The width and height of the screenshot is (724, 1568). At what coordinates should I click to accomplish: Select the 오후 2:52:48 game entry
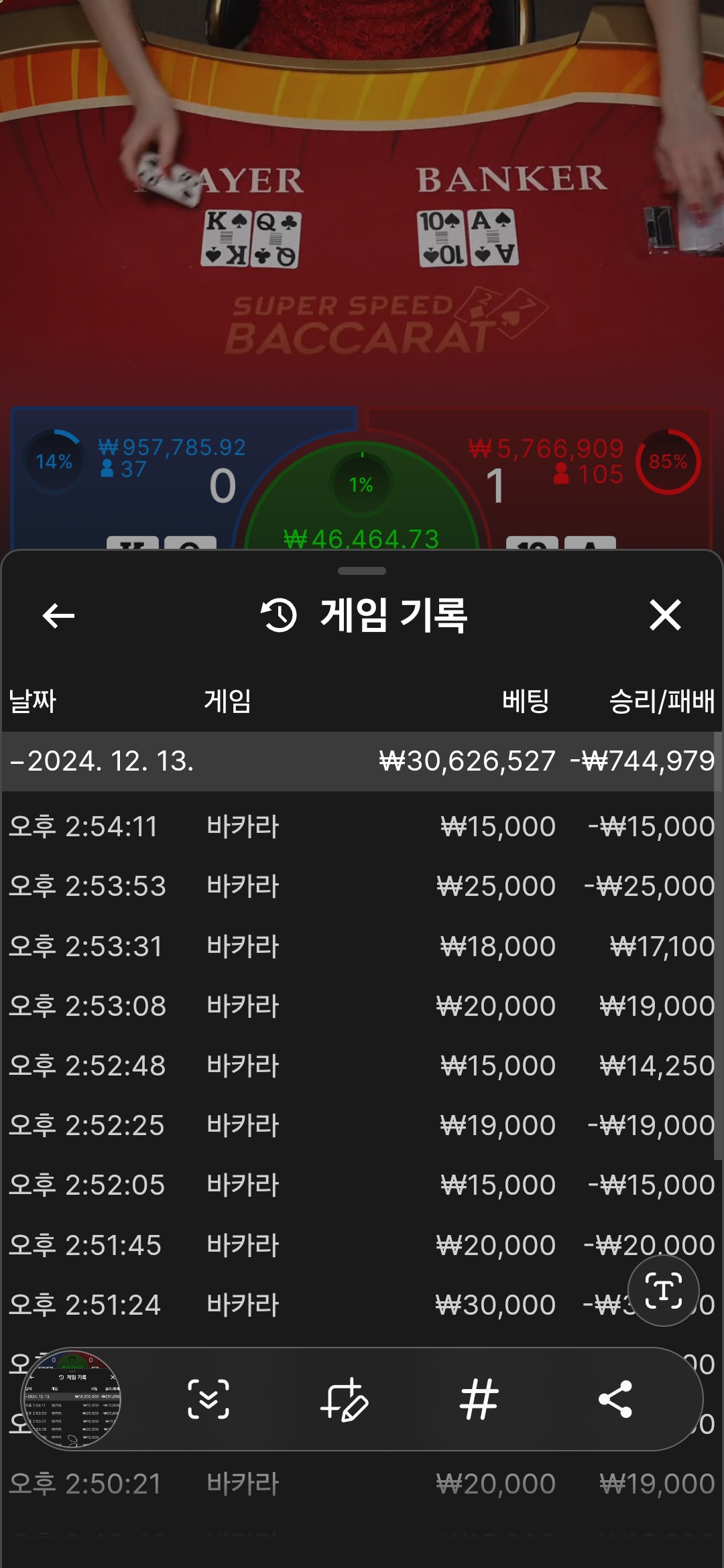[x=362, y=1065]
